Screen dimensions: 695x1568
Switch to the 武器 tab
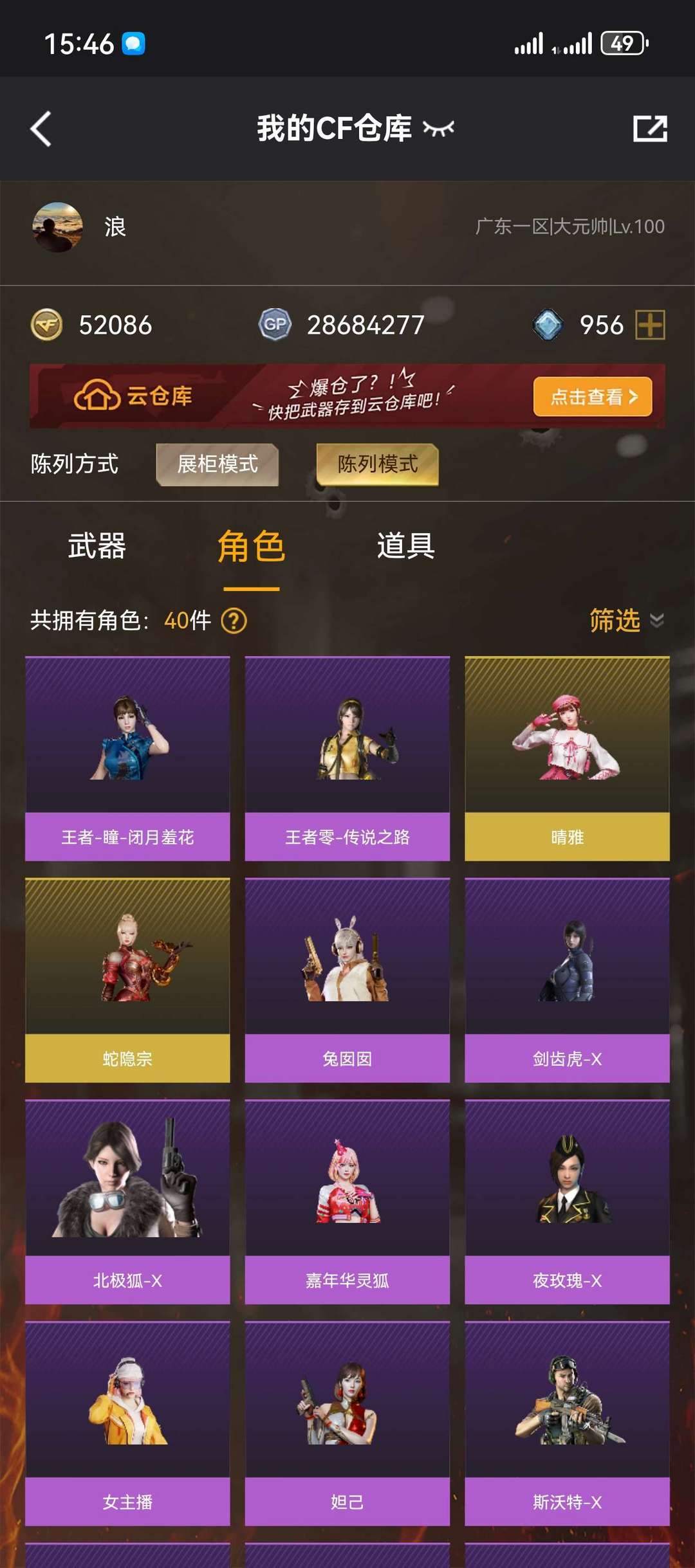click(x=97, y=546)
